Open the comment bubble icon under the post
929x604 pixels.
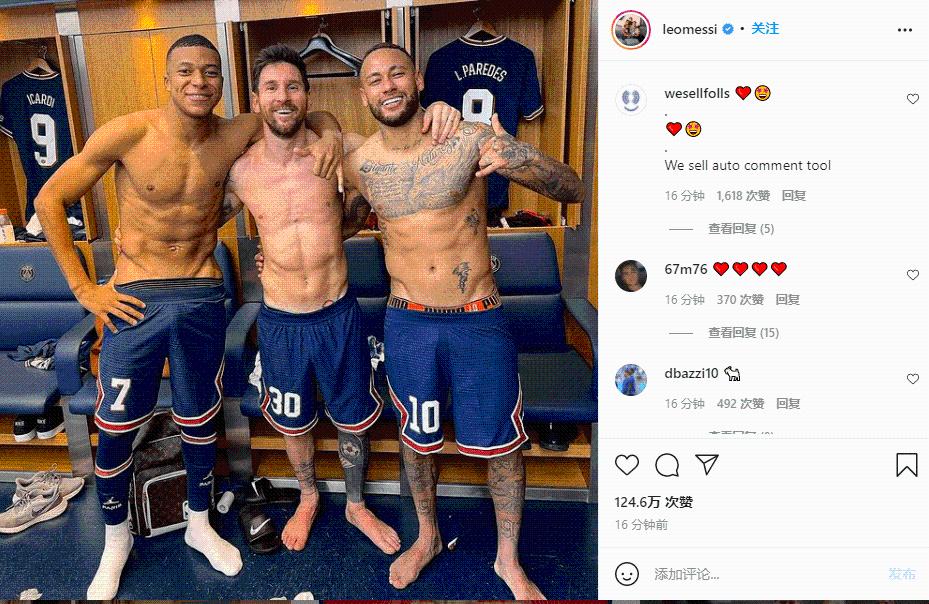point(667,465)
